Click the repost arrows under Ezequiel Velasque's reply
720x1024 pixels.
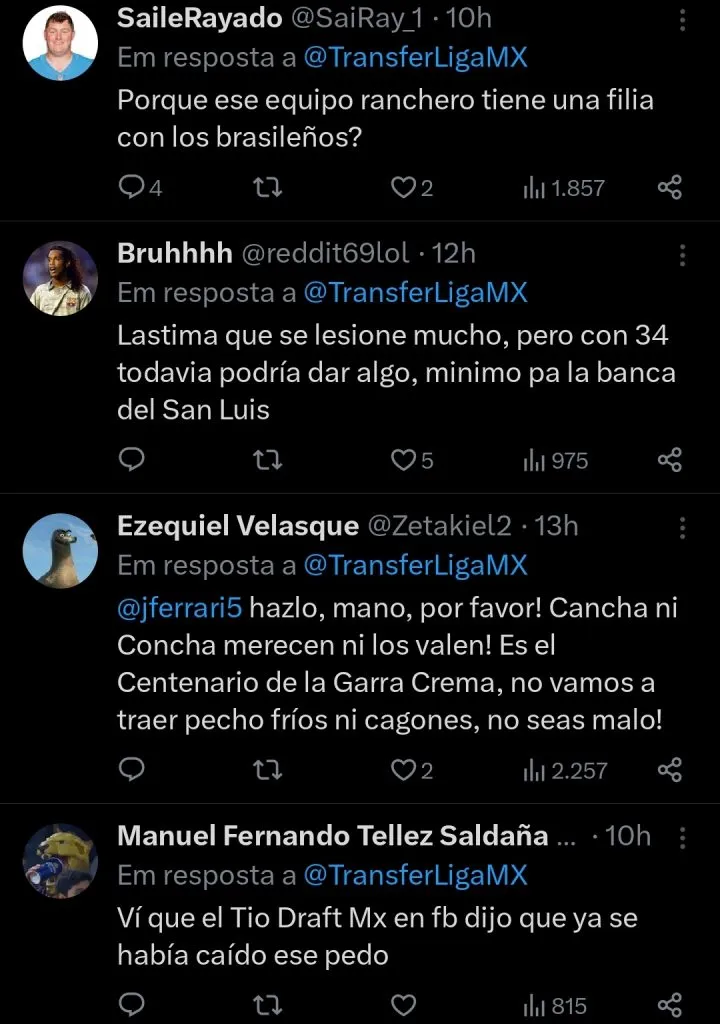coord(266,770)
